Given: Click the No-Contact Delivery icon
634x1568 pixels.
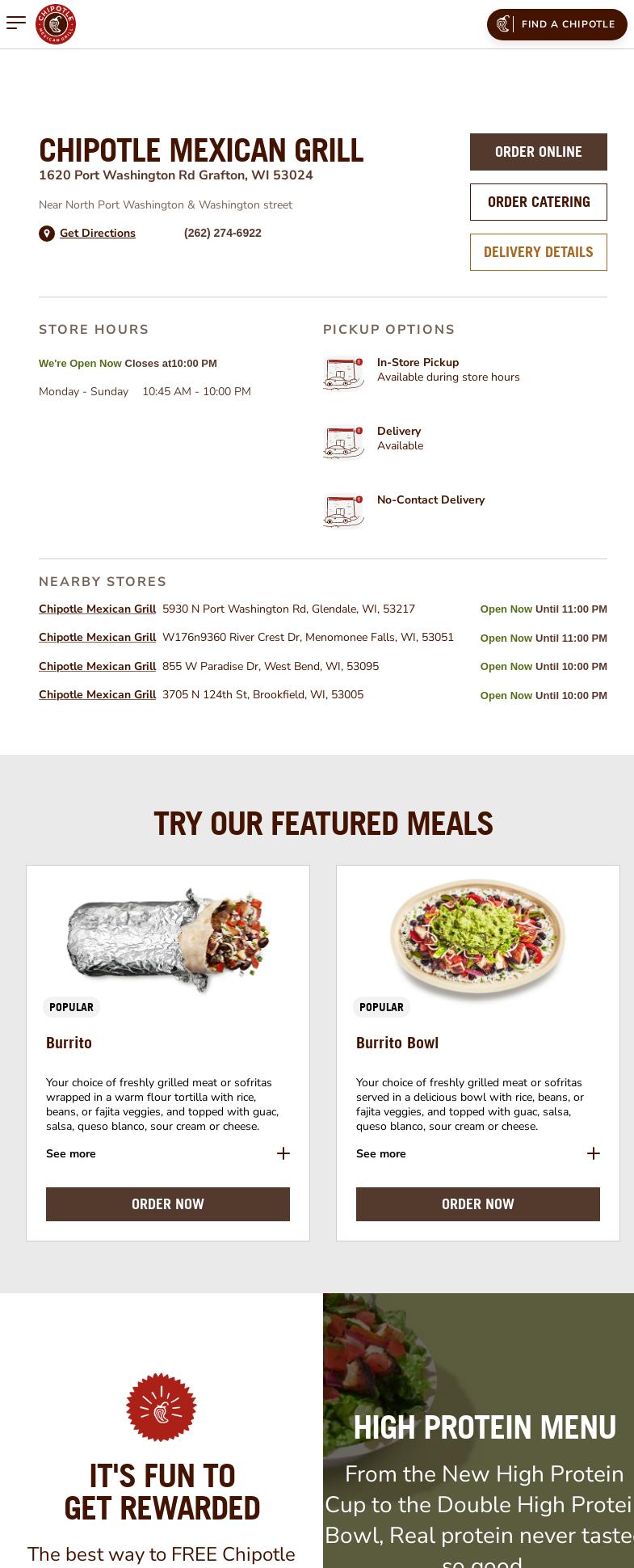Looking at the screenshot, I should pyautogui.click(x=343, y=510).
